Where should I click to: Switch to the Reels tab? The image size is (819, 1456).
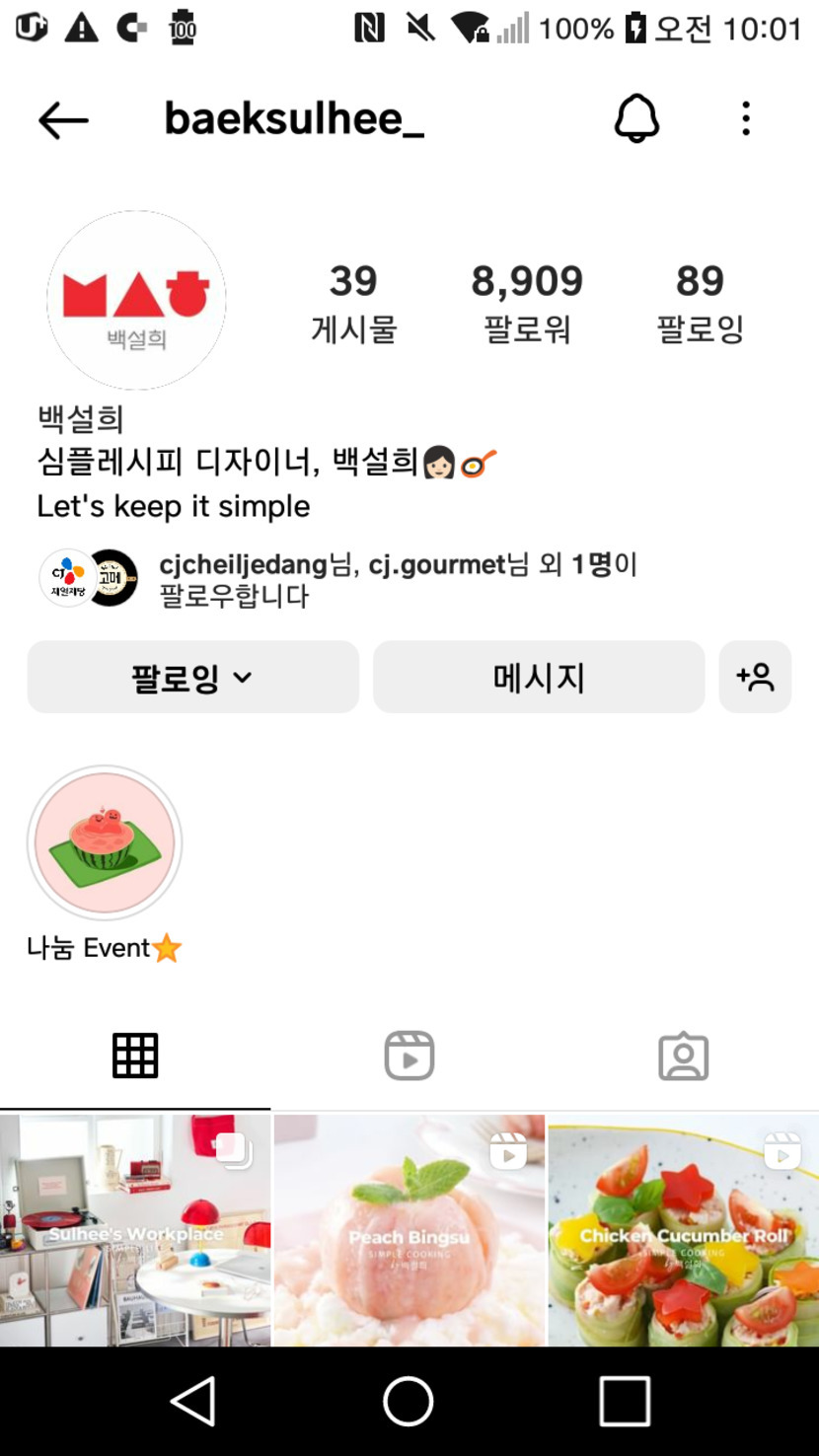point(409,1056)
